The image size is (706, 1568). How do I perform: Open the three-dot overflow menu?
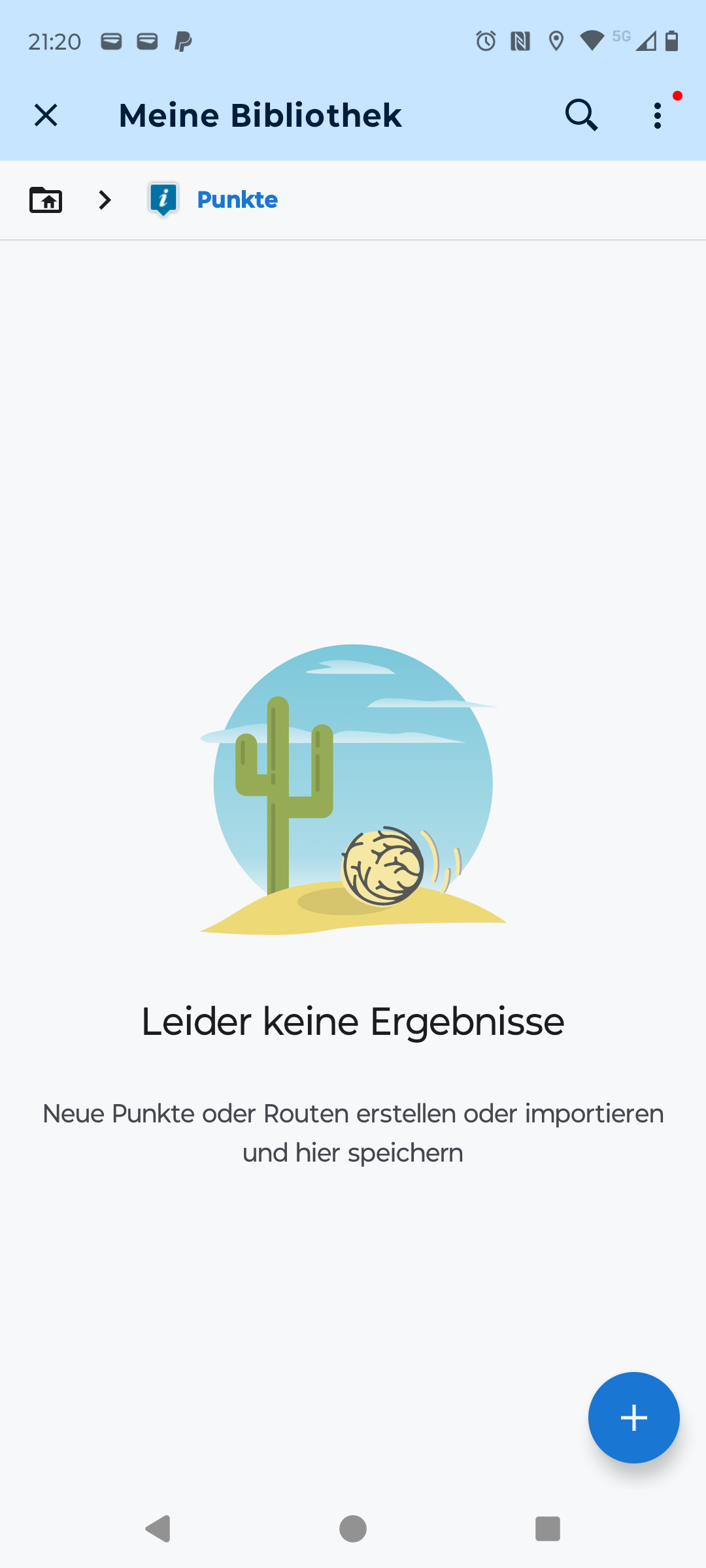658,116
